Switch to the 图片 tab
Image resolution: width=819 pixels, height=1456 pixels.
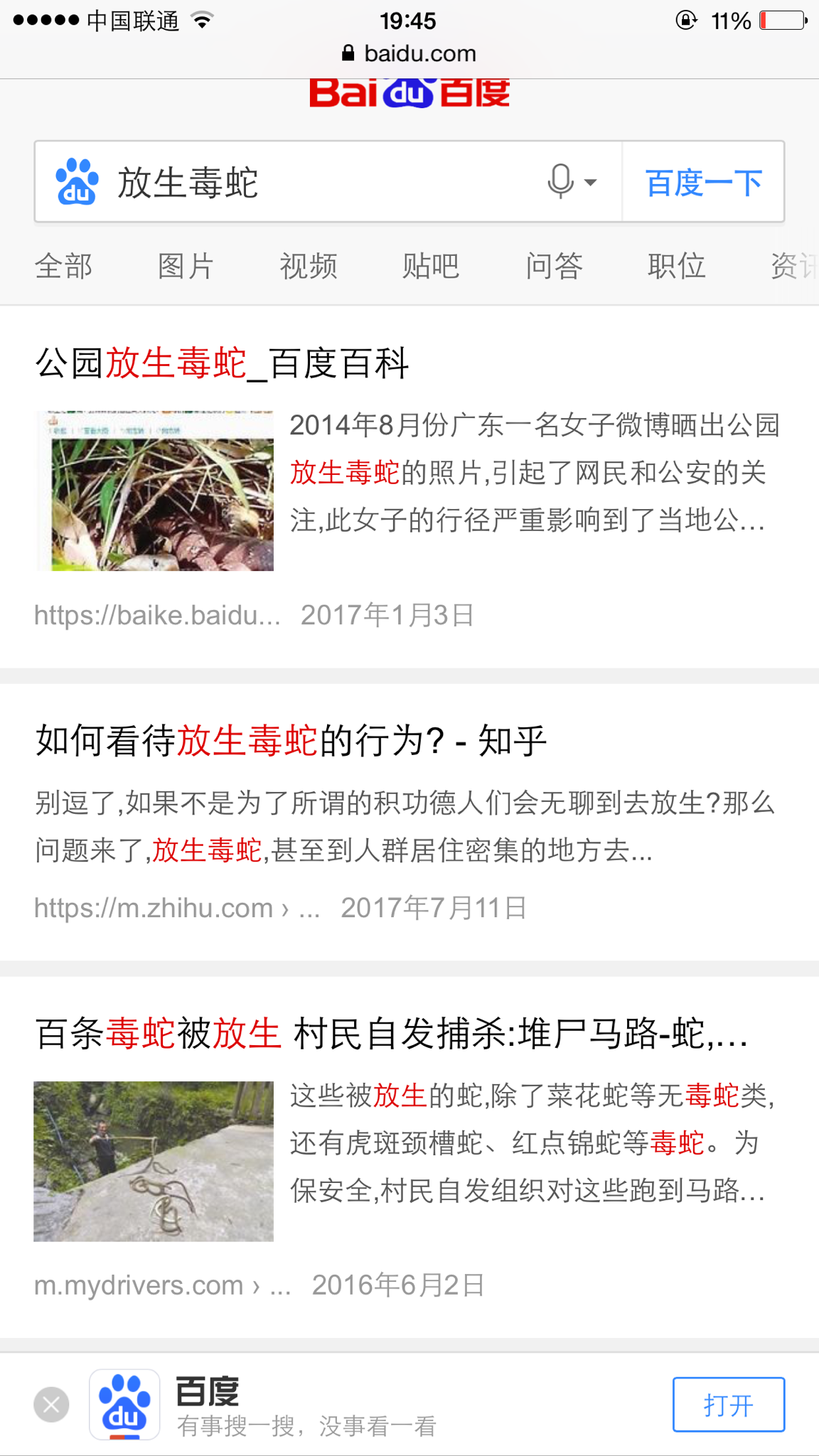click(186, 266)
